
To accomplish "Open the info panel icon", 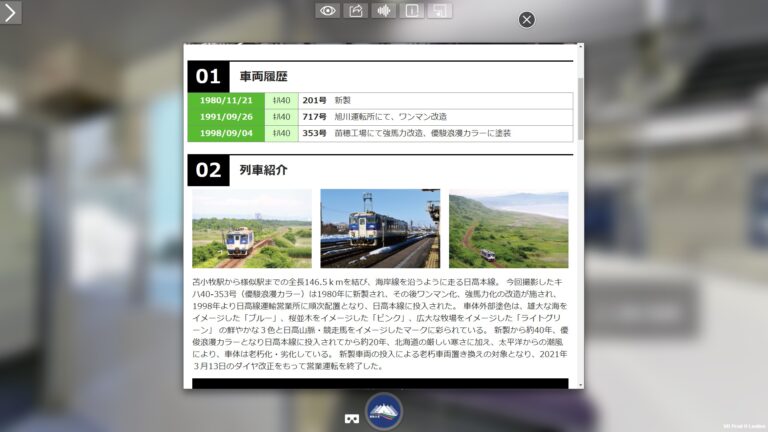I will point(411,10).
